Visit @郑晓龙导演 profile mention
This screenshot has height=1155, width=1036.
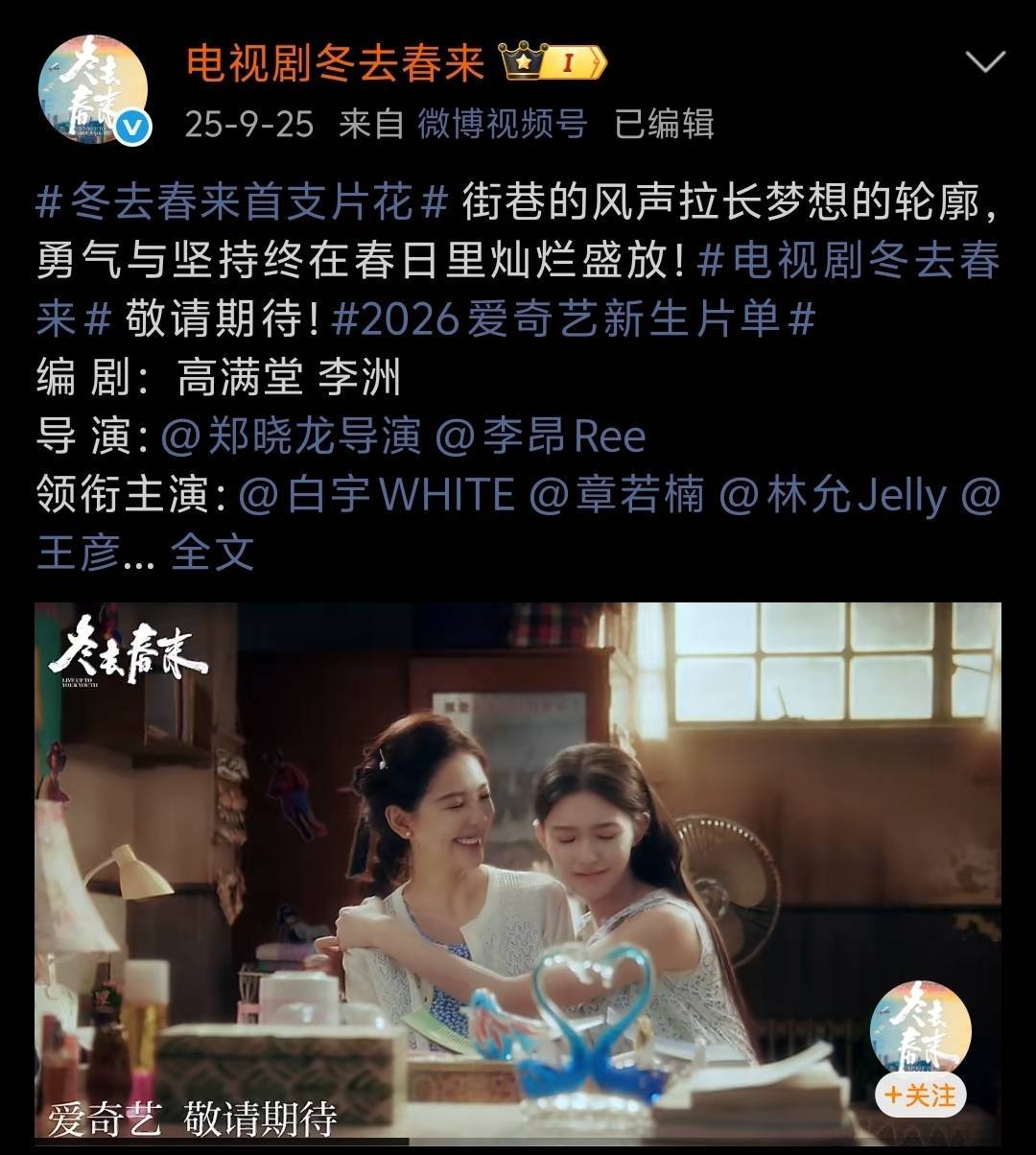[291, 437]
